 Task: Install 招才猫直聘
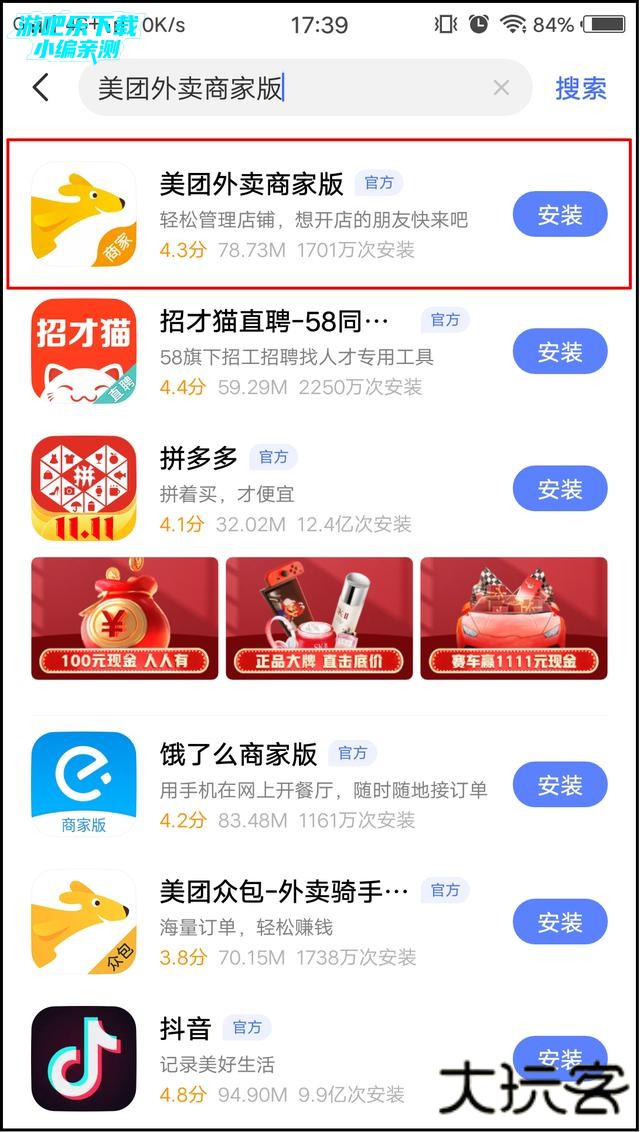tap(559, 352)
